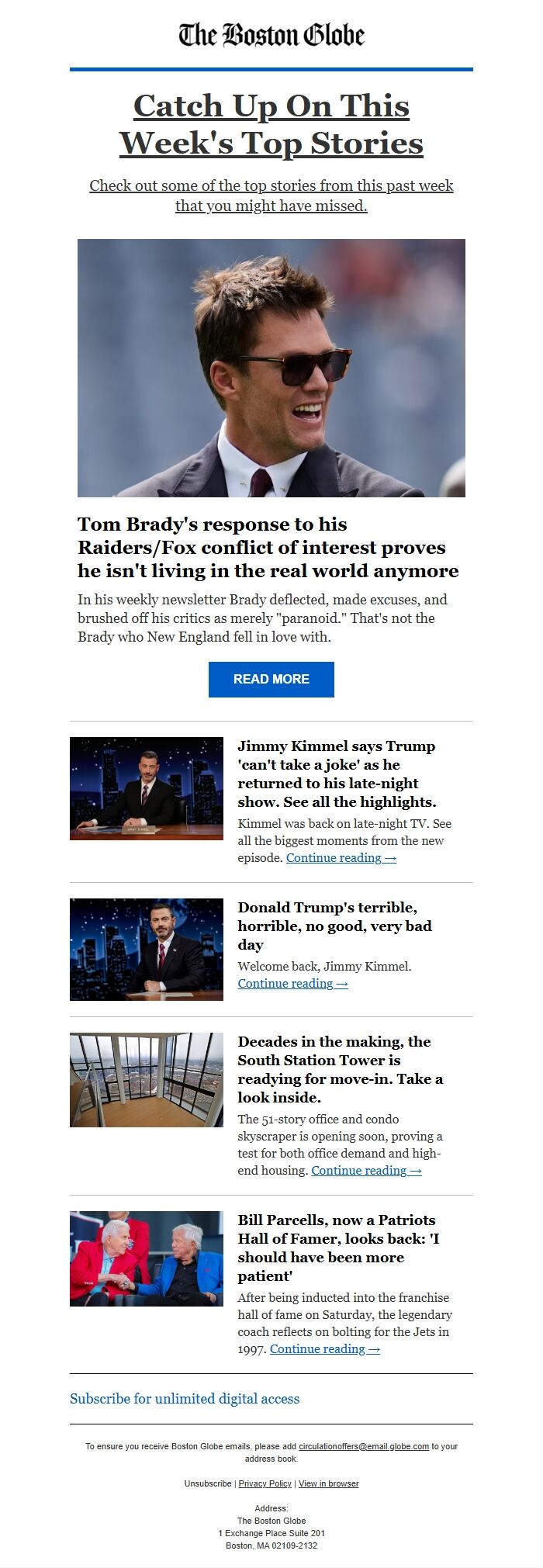
Task: Open the Jimmy Kimmel highlights story thumbnail
Action: [147, 788]
